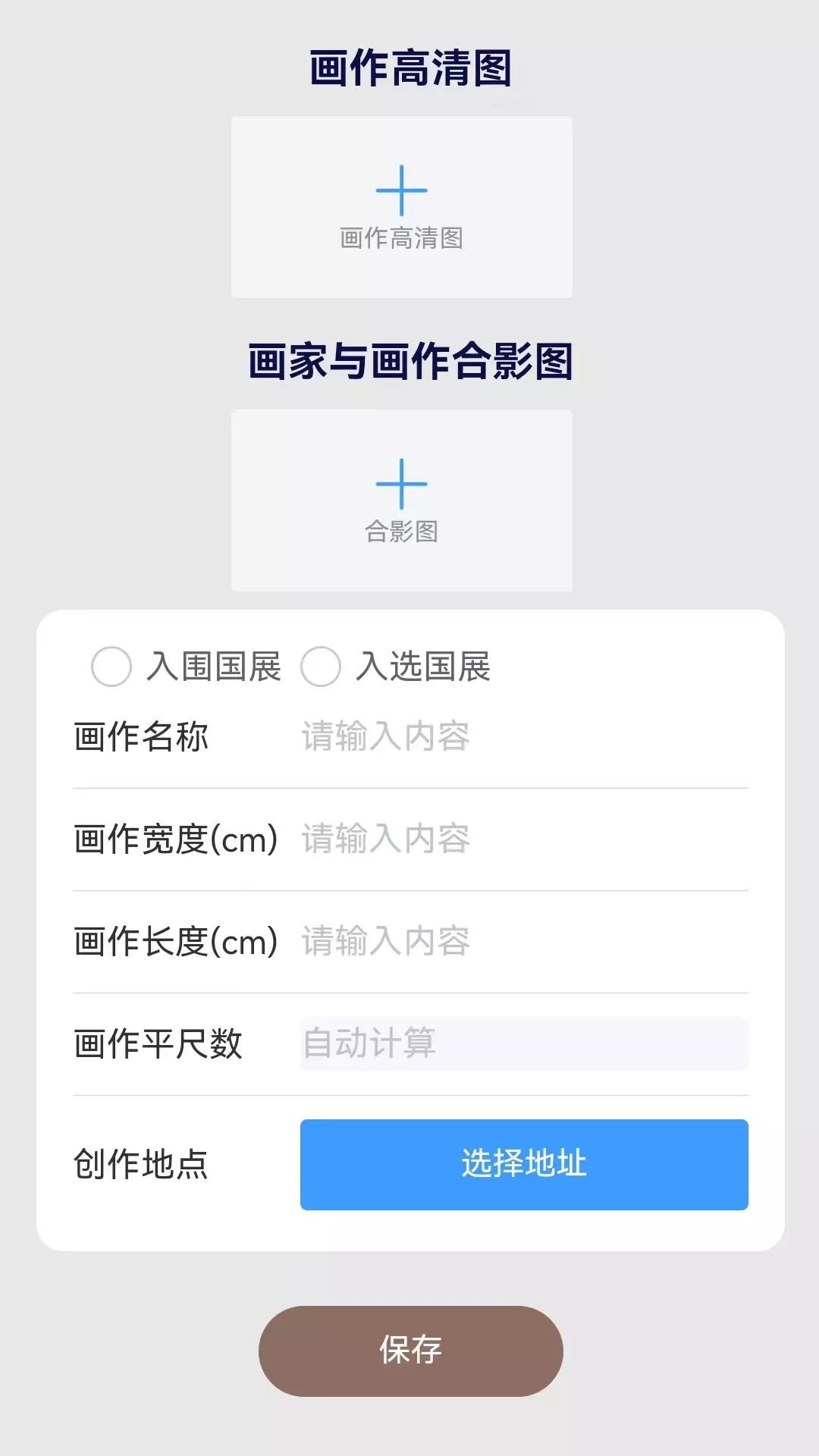Image resolution: width=819 pixels, height=1456 pixels.
Task: Focus the 画作名称 input field
Action: click(524, 736)
